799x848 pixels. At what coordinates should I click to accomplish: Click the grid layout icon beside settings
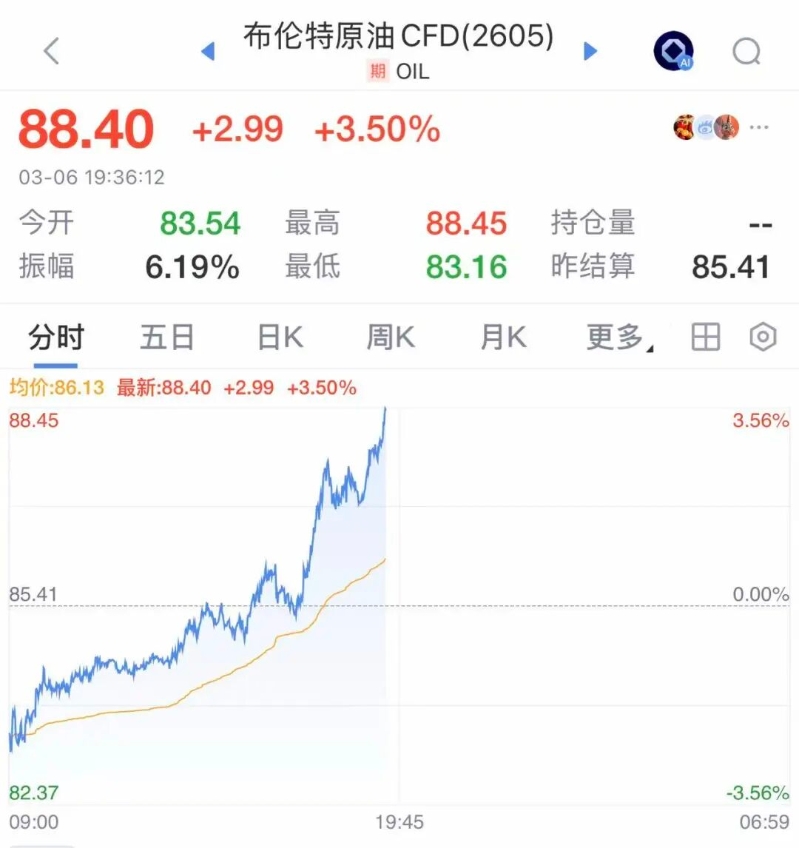click(x=707, y=337)
